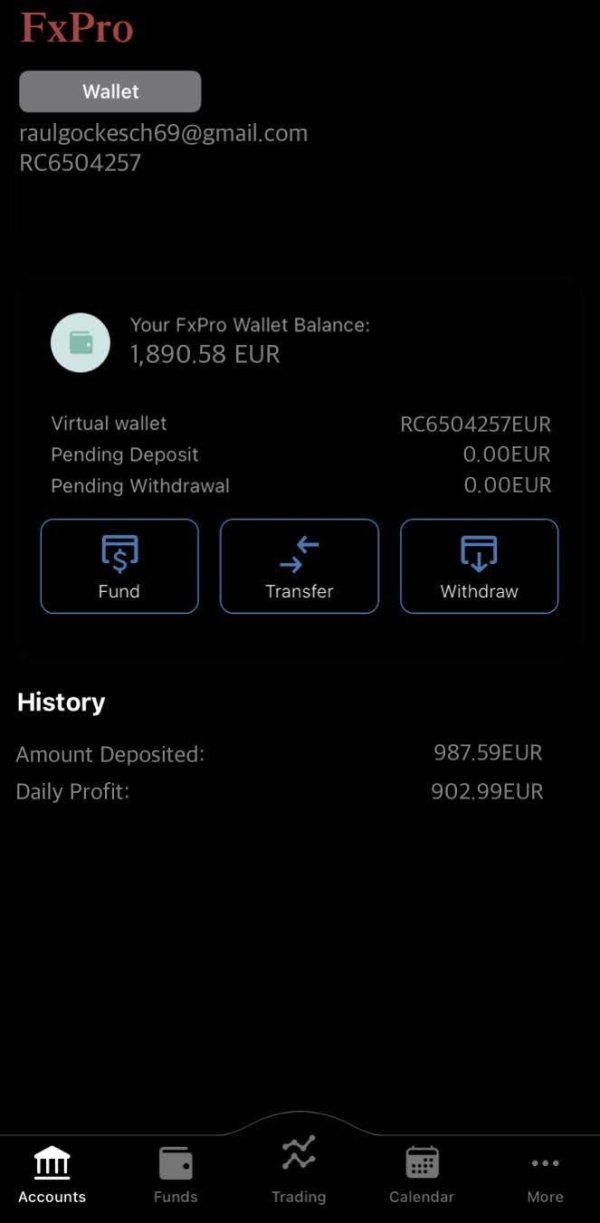Select the Calendar tab

click(x=421, y=1175)
